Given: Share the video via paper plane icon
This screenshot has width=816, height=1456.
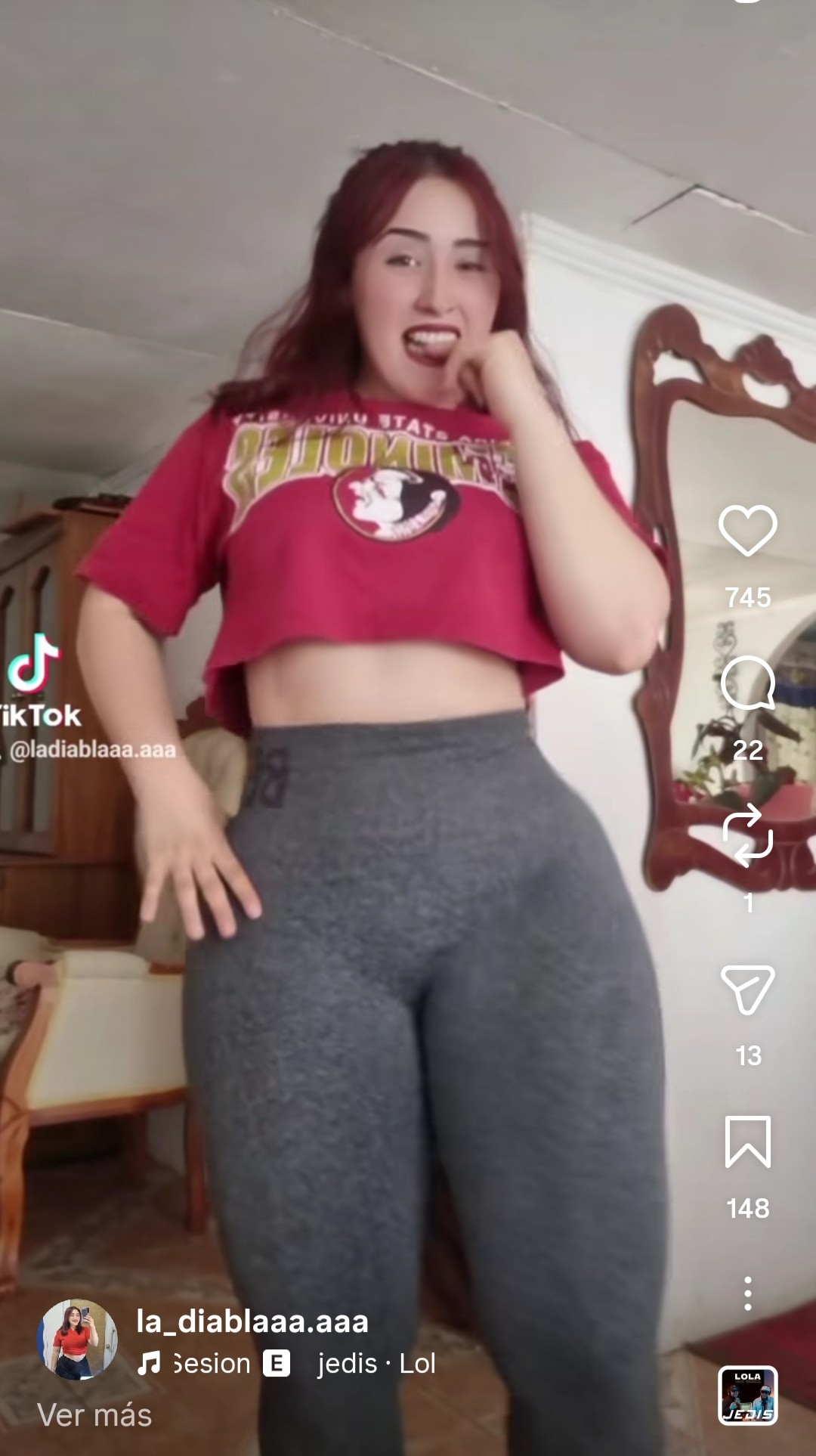Looking at the screenshot, I should pos(747,989).
